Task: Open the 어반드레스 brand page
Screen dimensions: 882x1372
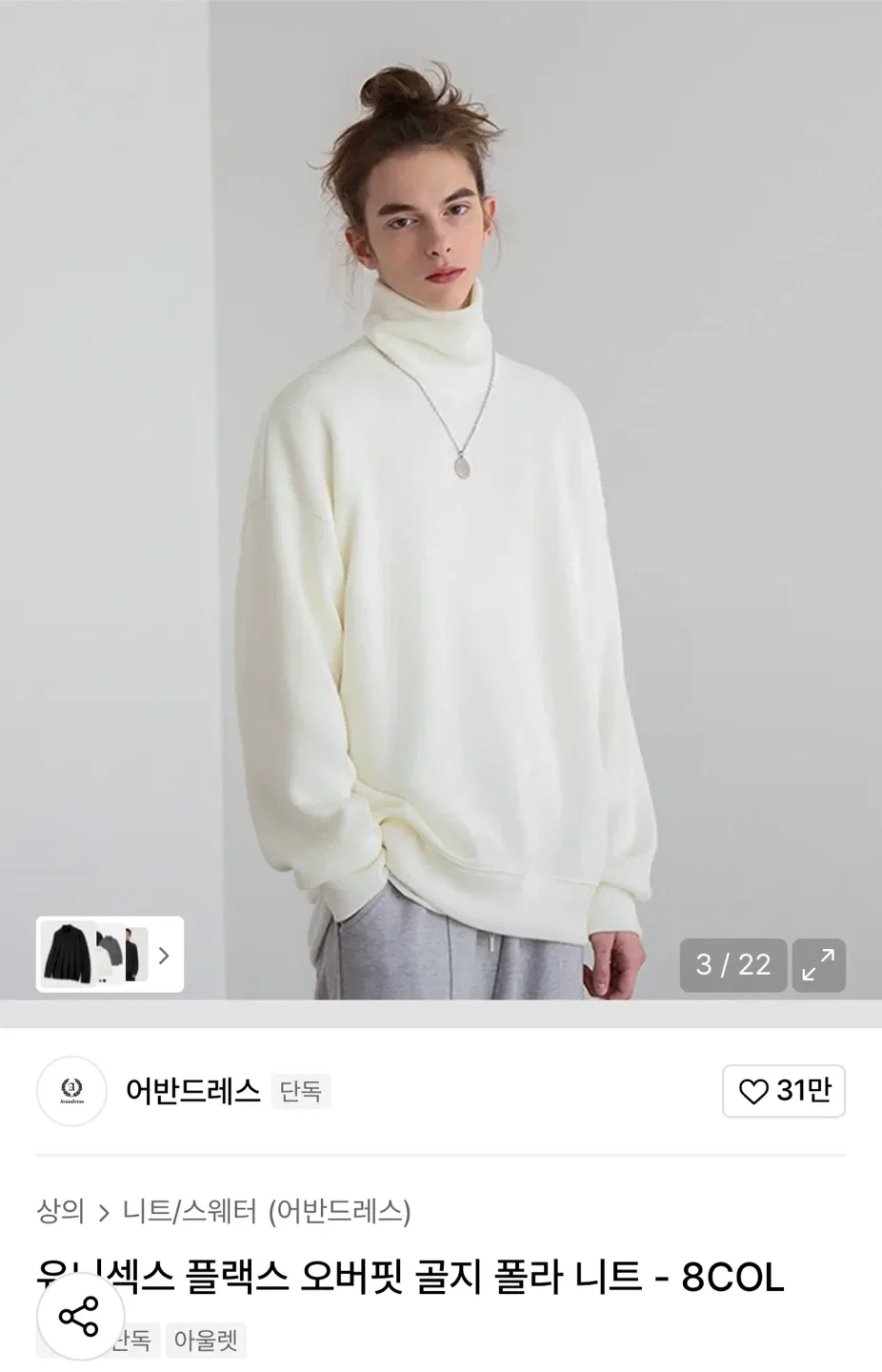Action: click(x=192, y=1090)
